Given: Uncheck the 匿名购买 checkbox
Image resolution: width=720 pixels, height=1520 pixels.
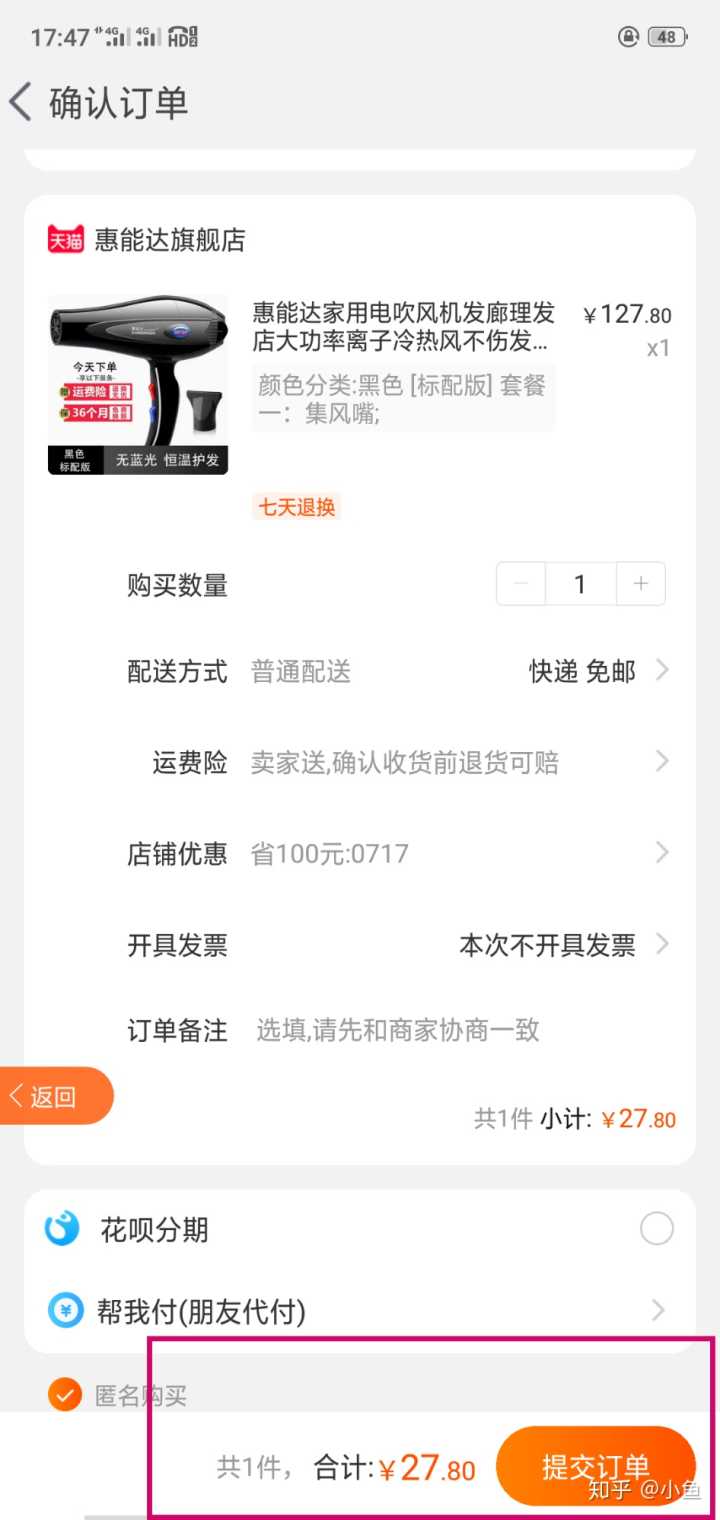Looking at the screenshot, I should [65, 1395].
